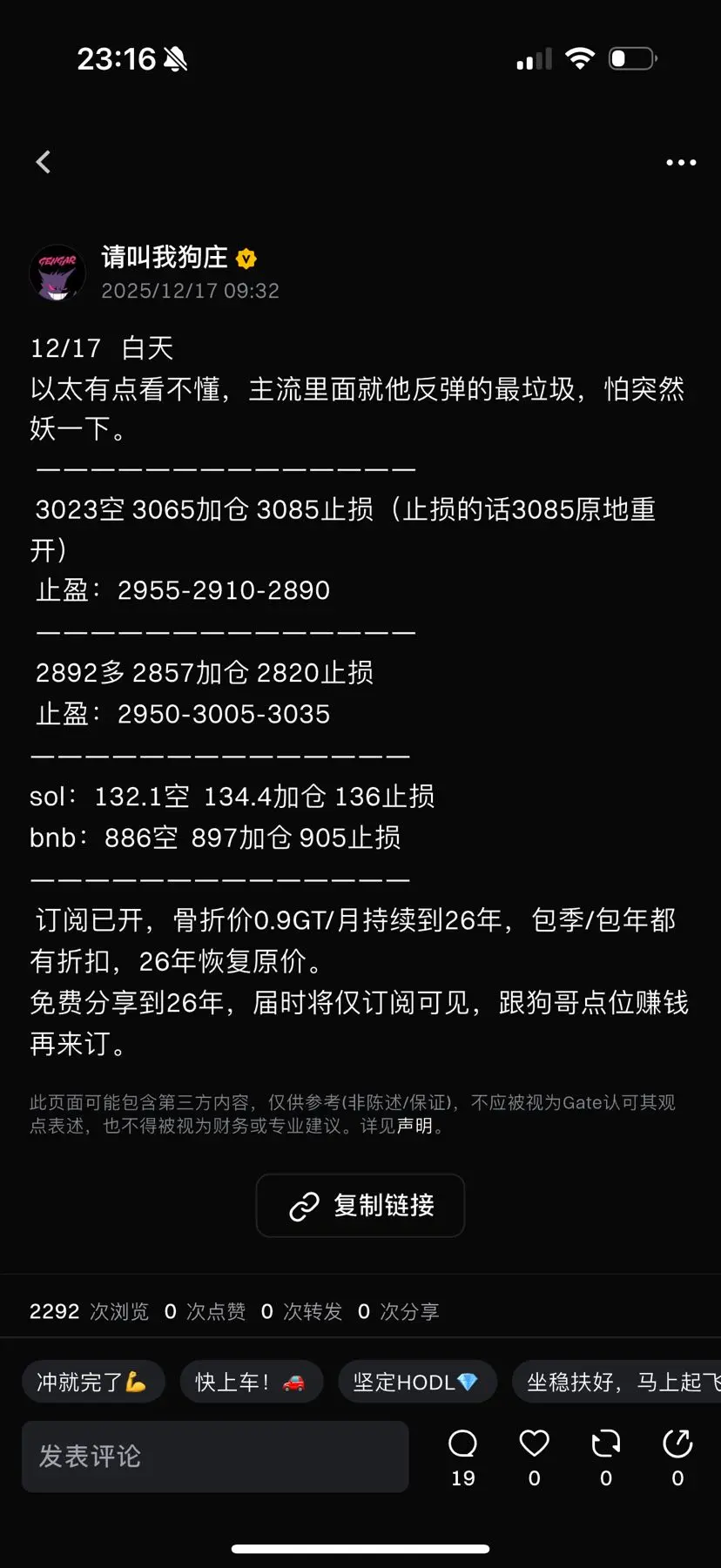Tap the back arrow to return

point(44,162)
